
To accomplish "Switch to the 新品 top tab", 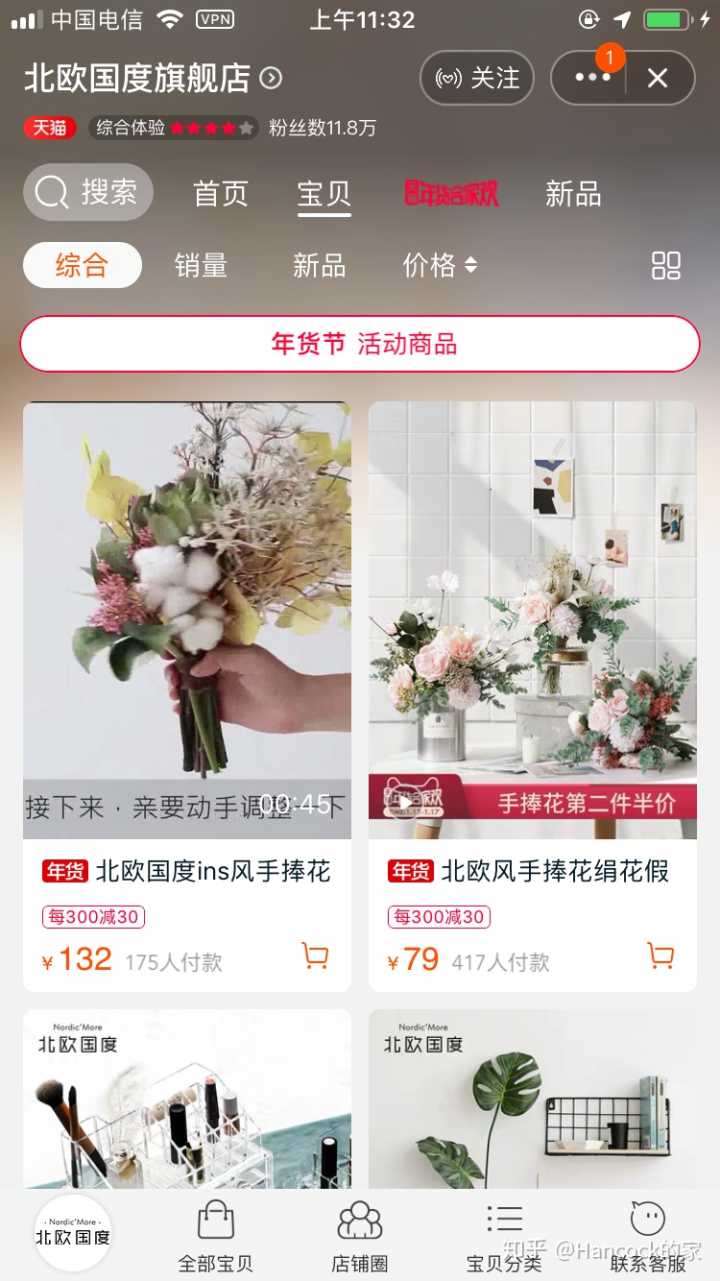I will coord(572,194).
